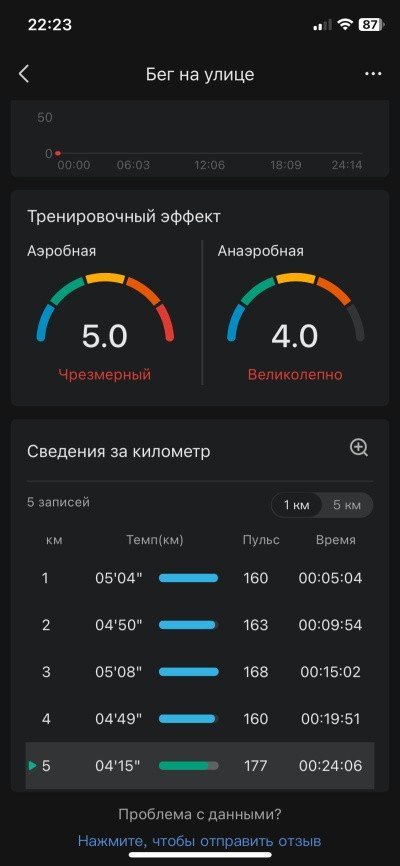Switch to the 5 км segment

347,505
